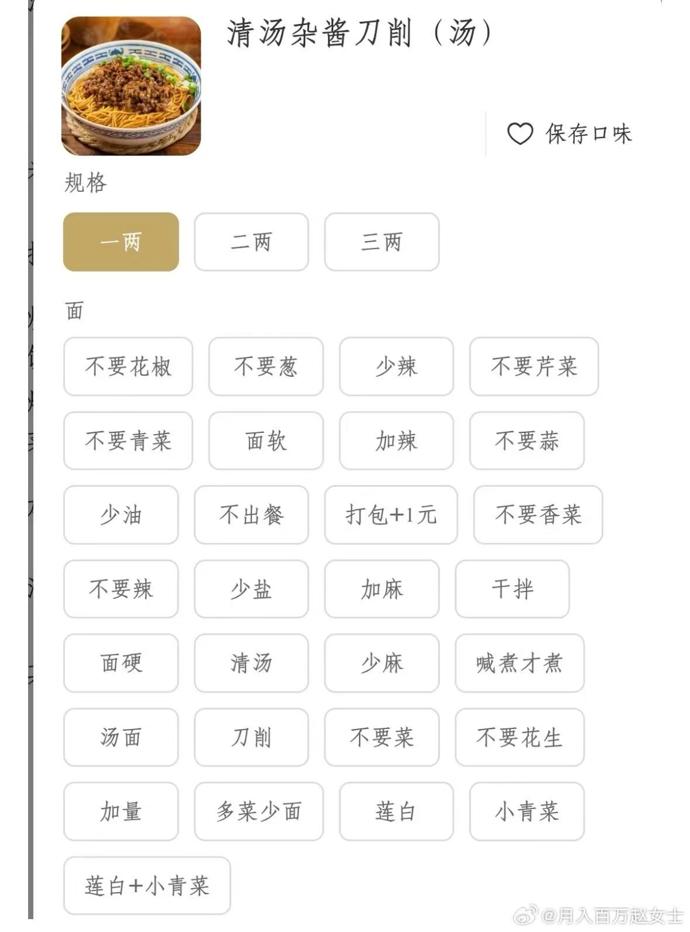Select the 不要芹菜 option

tap(534, 367)
